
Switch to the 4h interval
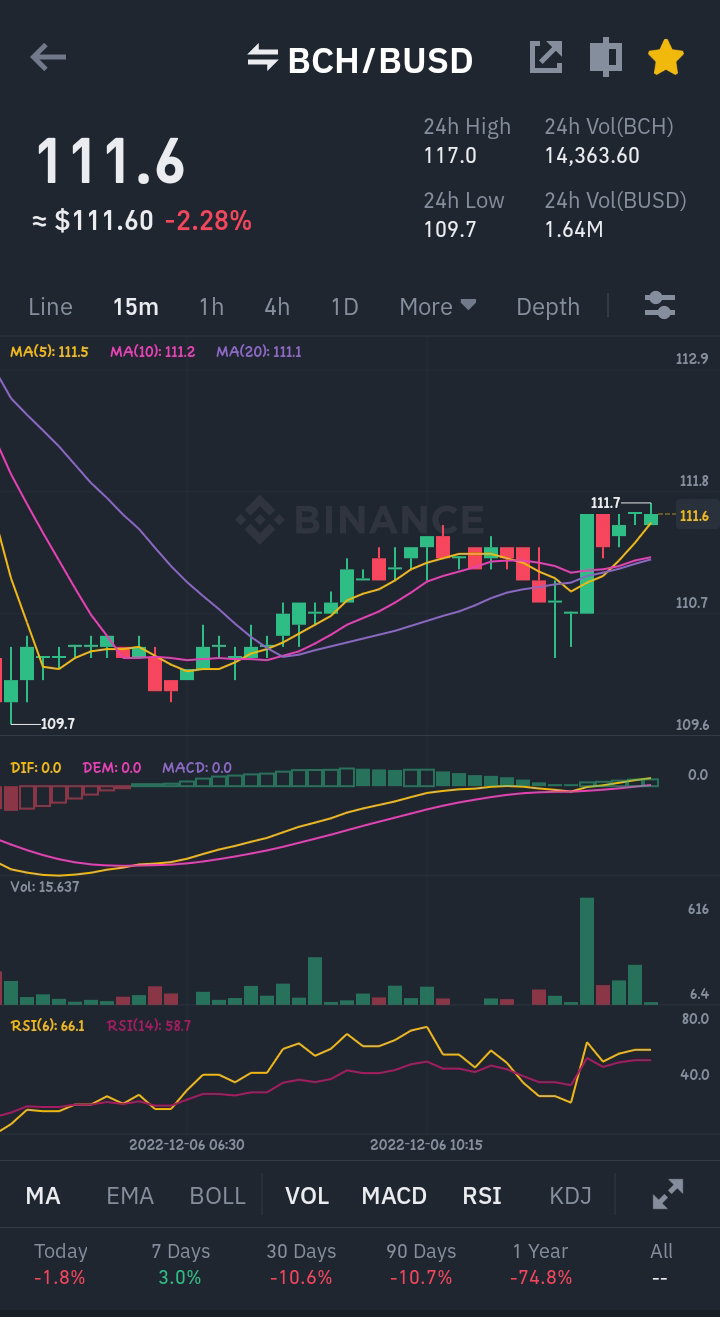[277, 307]
